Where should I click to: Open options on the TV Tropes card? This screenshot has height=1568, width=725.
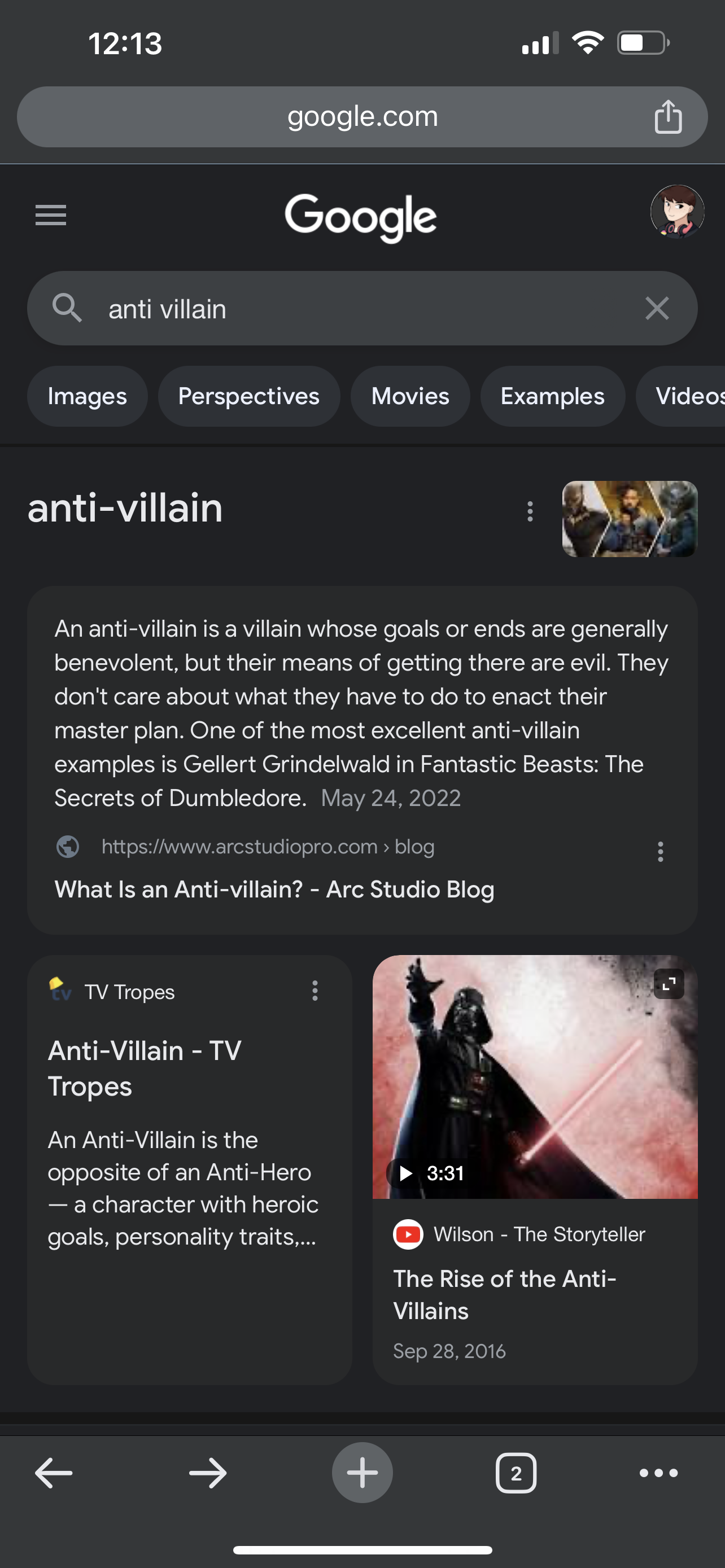pos(315,991)
